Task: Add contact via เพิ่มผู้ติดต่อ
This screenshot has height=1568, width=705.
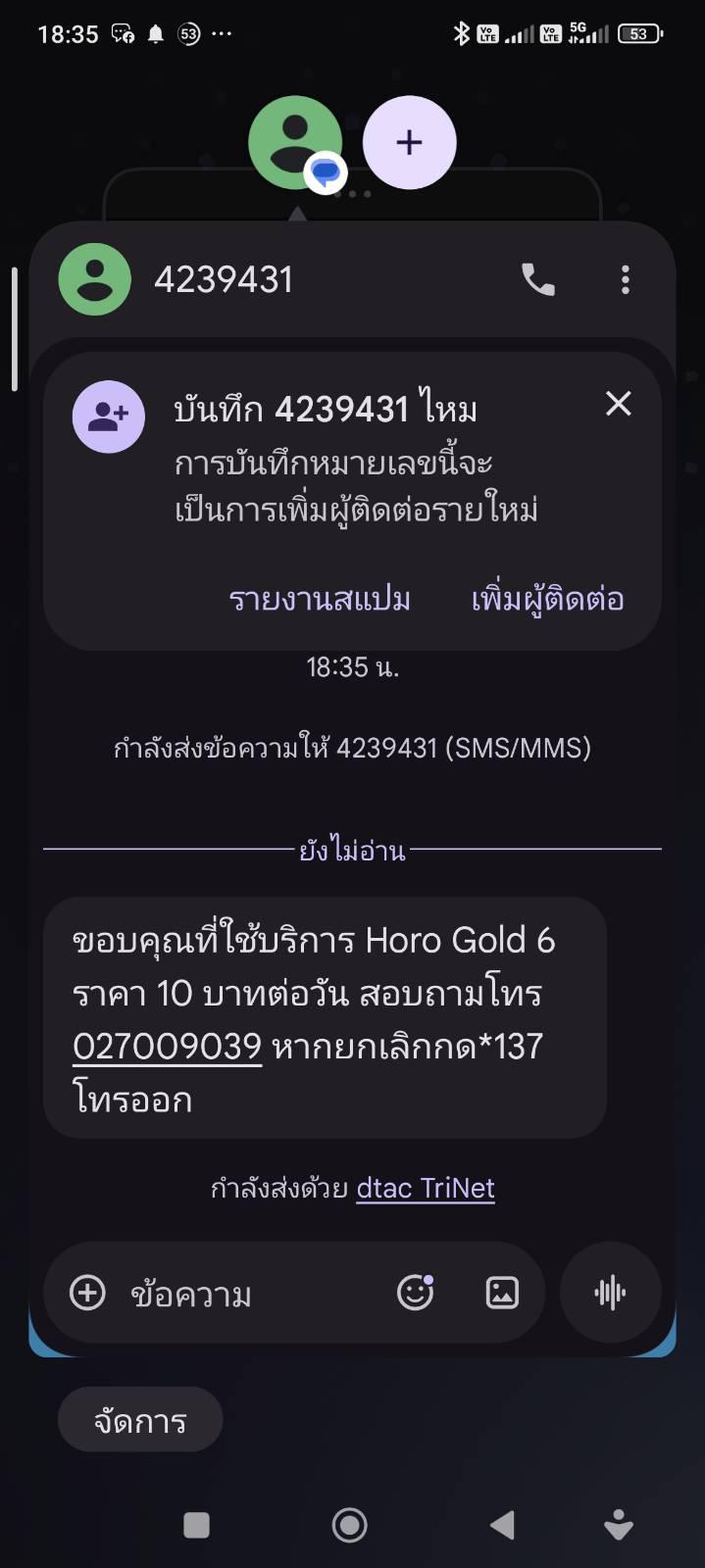Action: (x=547, y=599)
